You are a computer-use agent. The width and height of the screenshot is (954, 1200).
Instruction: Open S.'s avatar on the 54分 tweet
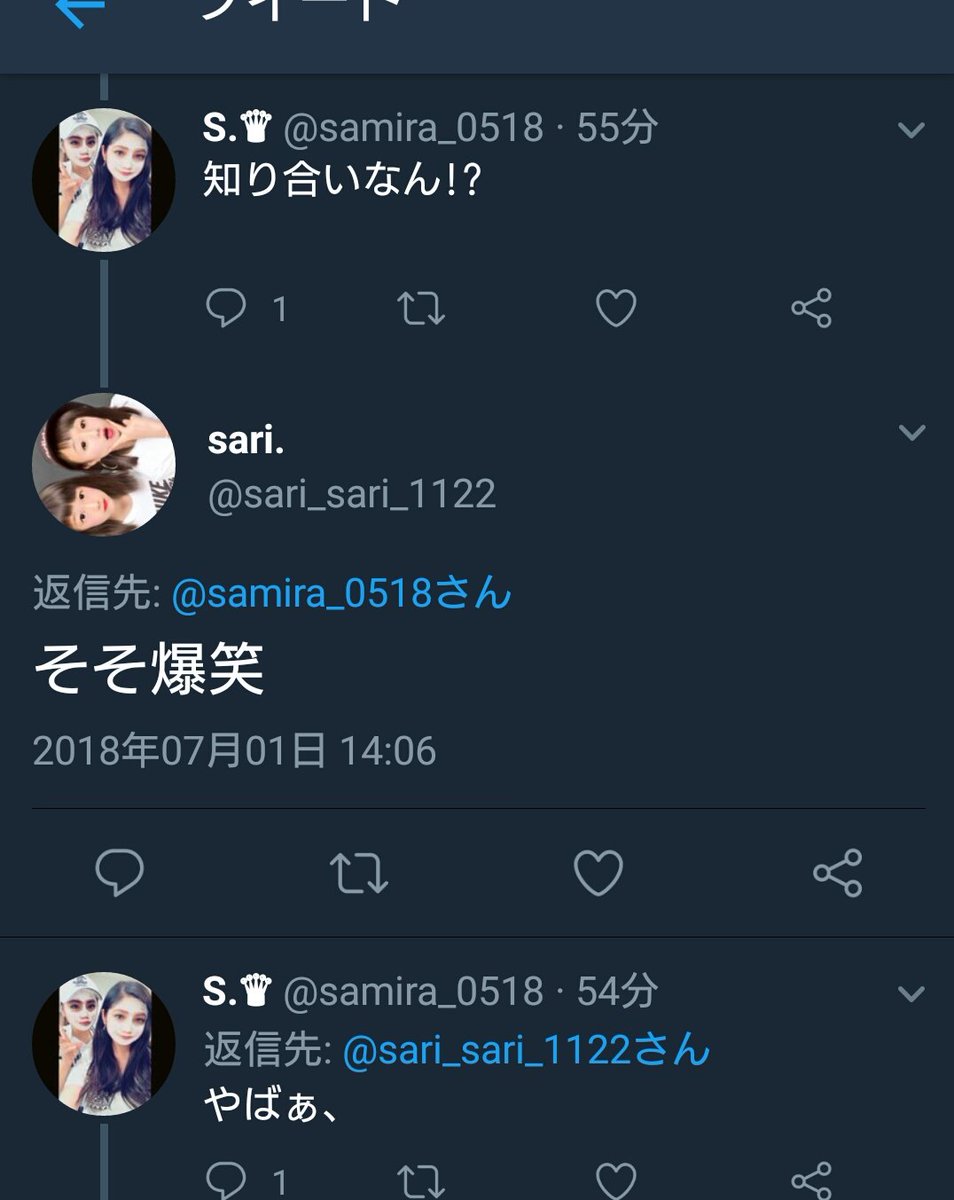(x=104, y=1044)
